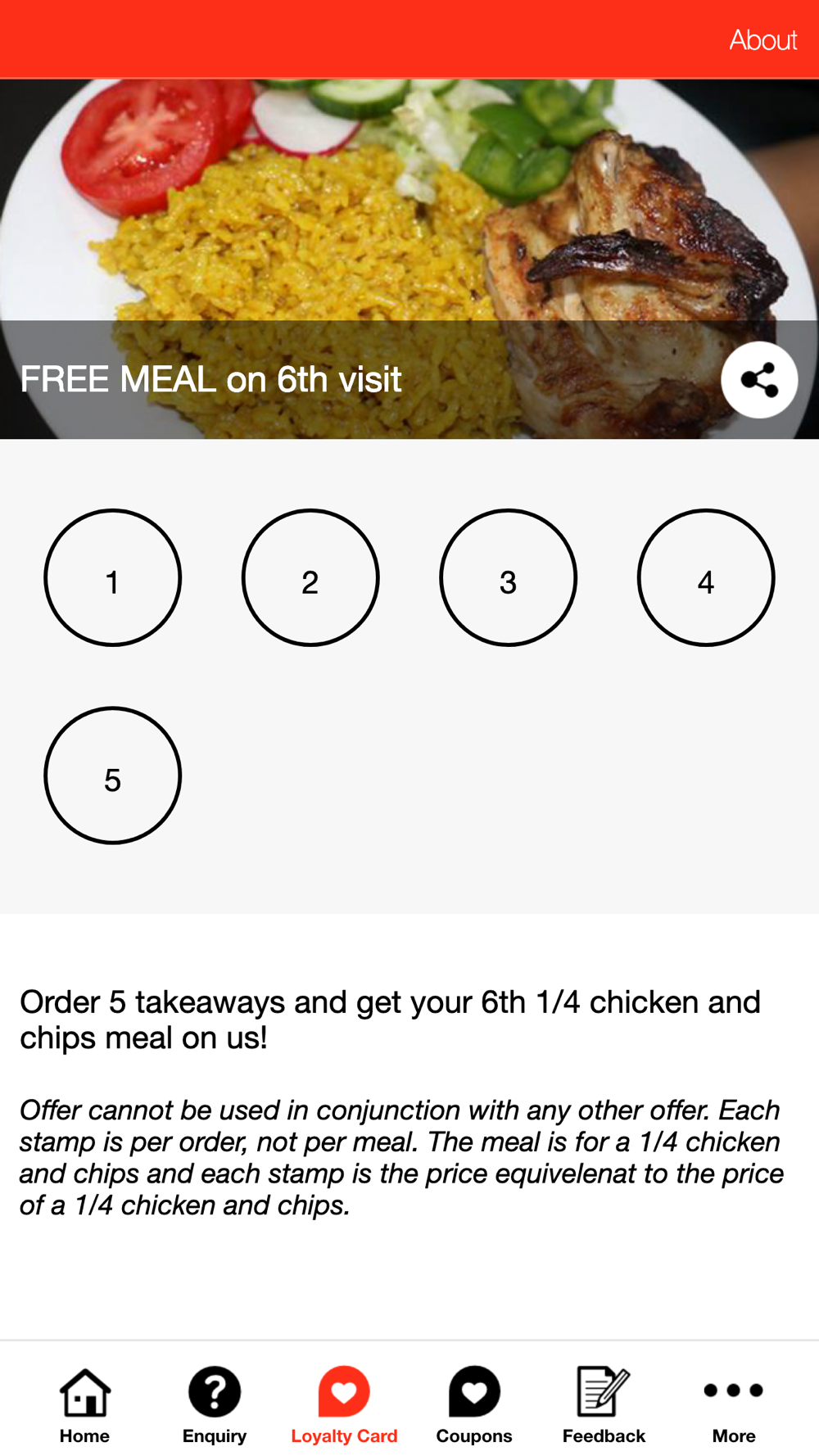Select stamp circle number 2

(310, 578)
